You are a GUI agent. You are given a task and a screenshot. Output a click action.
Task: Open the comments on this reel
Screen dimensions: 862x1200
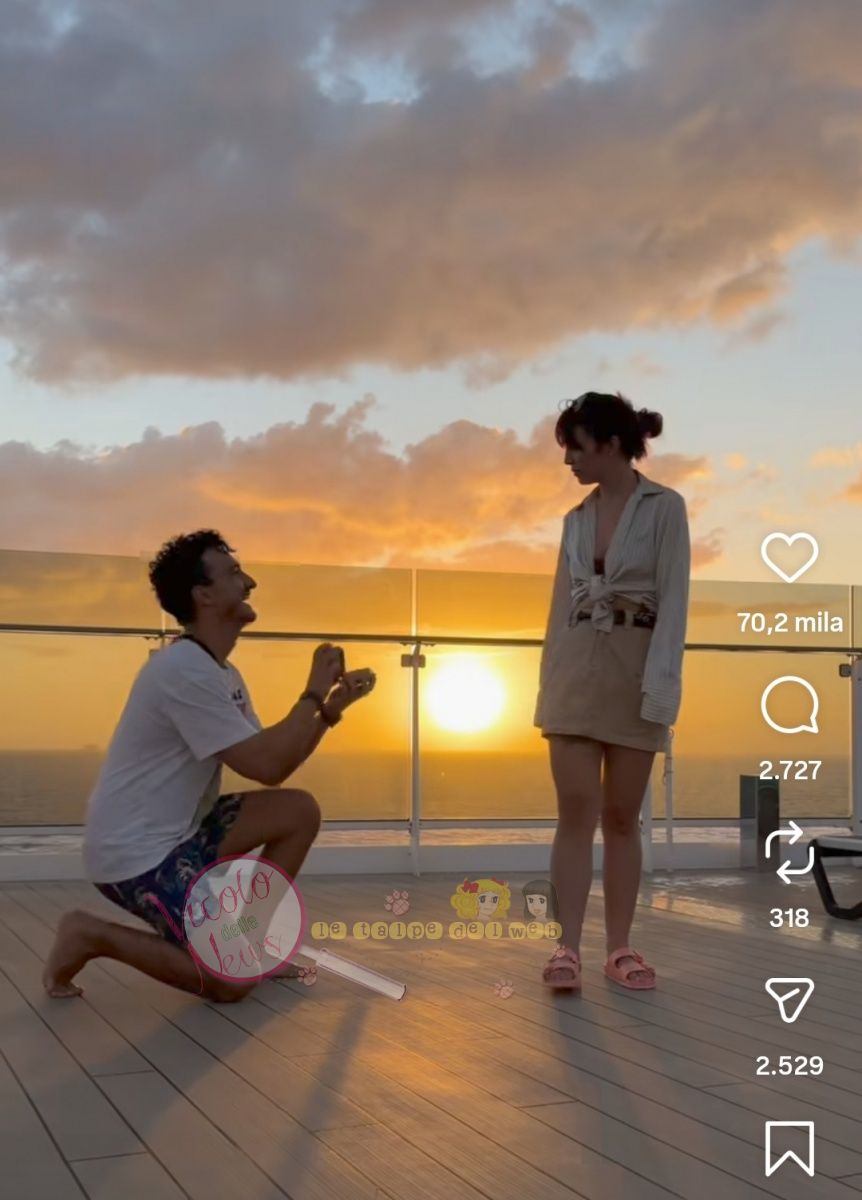tap(789, 705)
